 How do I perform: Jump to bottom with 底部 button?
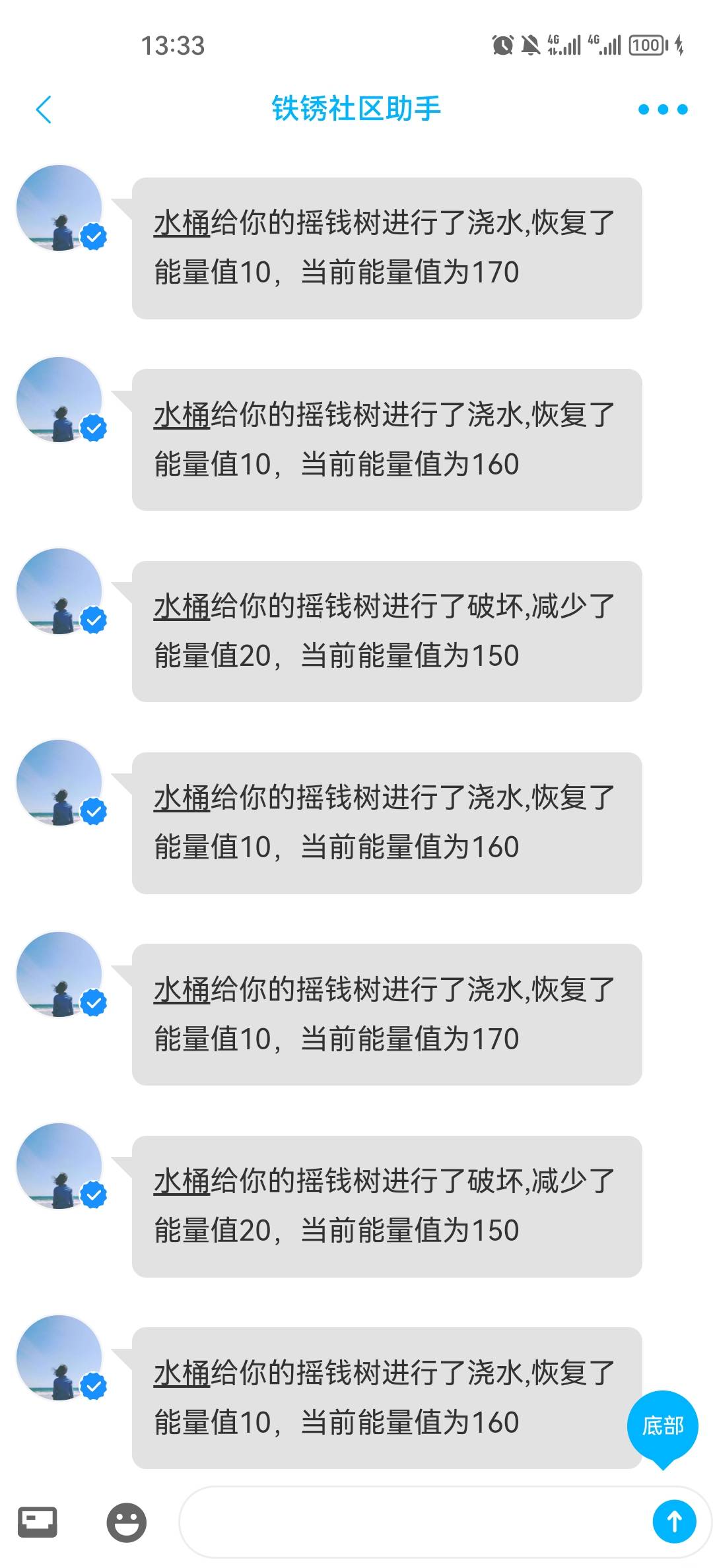(x=662, y=1425)
